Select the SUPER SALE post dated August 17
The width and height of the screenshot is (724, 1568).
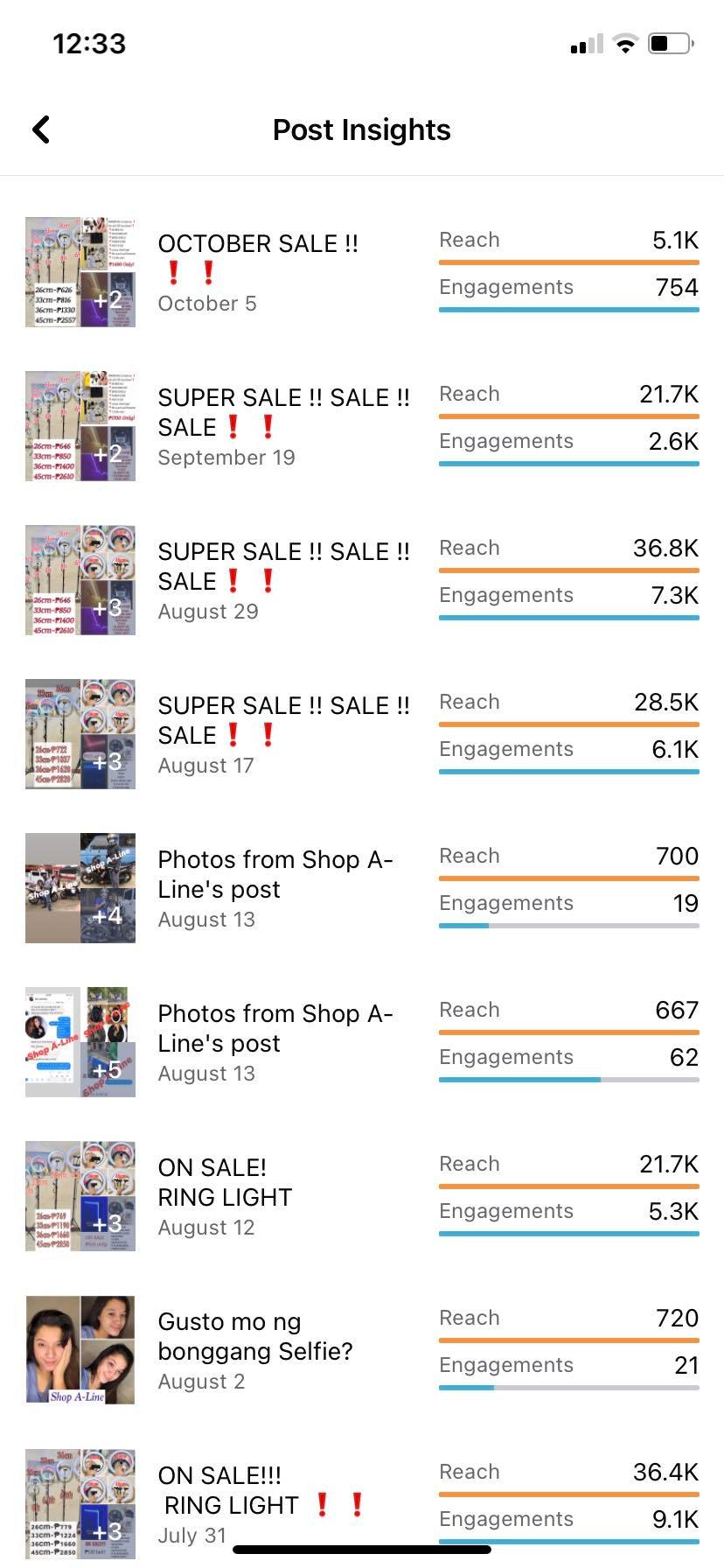point(282,734)
